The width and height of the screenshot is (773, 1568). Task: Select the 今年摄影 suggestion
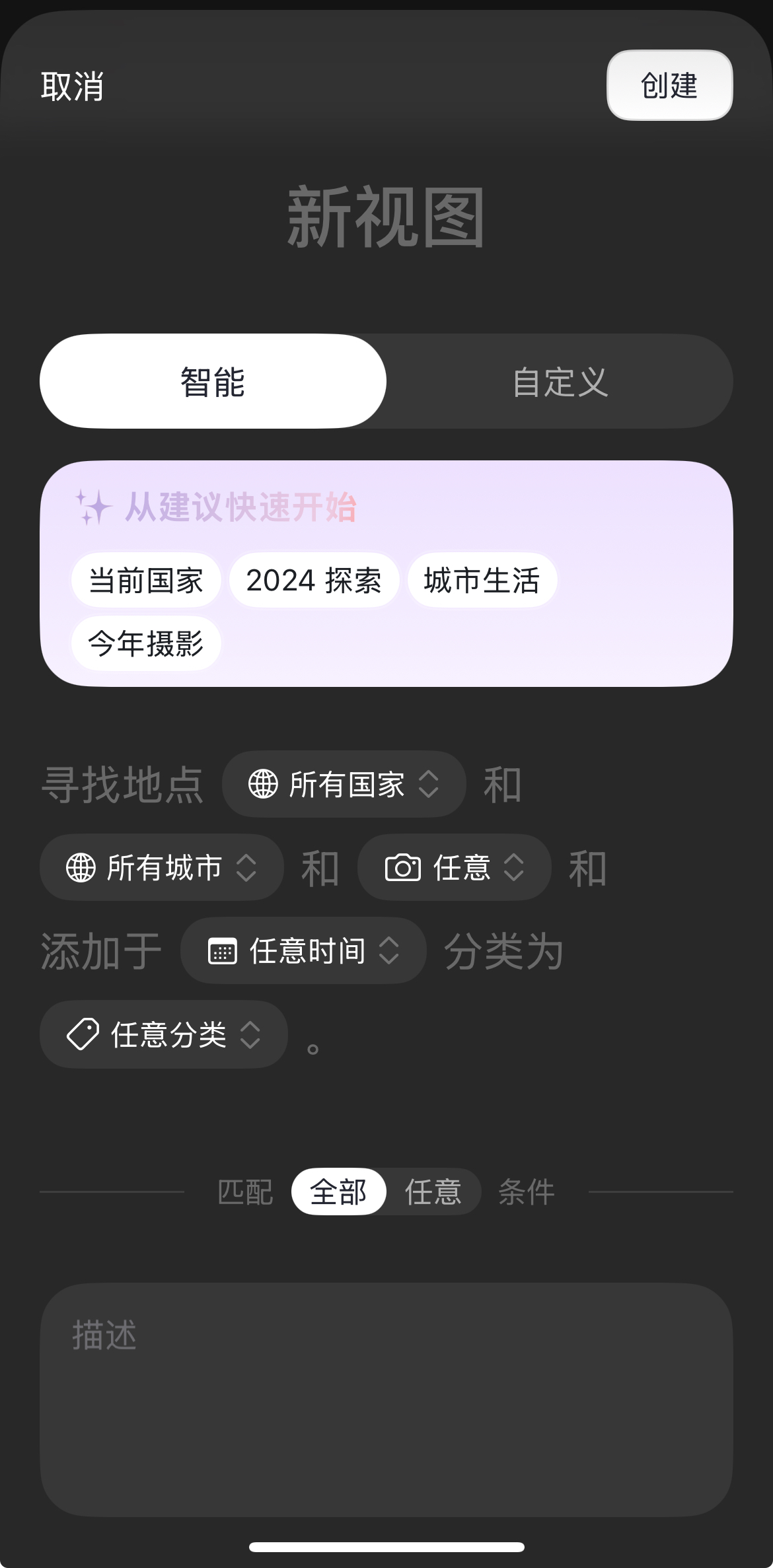(146, 643)
